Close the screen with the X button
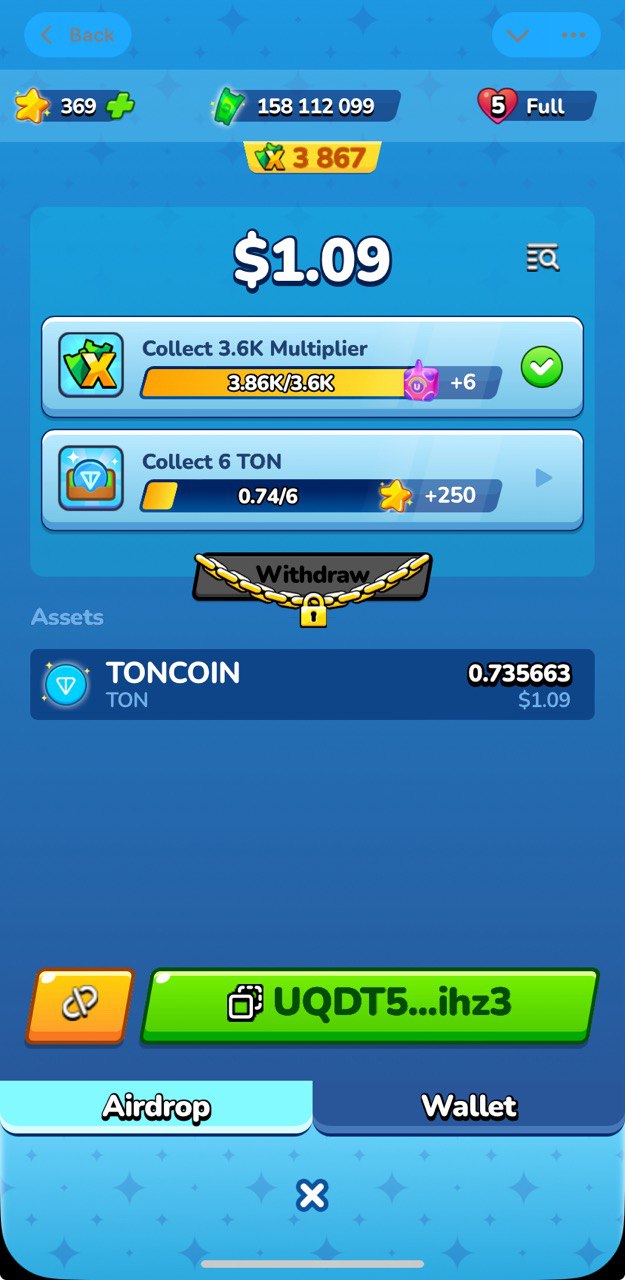The image size is (625, 1280). tap(312, 1195)
